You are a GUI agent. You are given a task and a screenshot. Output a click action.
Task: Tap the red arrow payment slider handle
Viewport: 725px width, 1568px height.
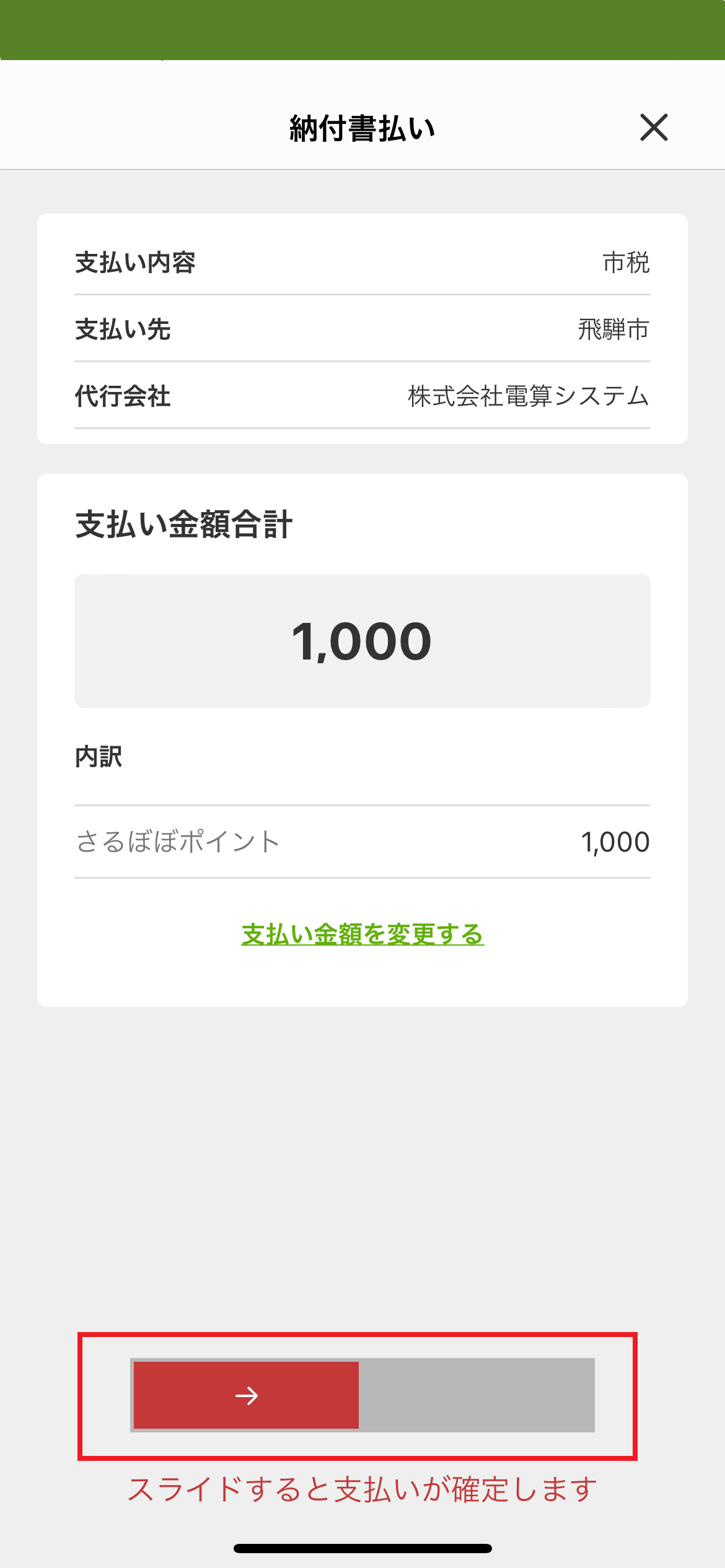(x=246, y=1395)
